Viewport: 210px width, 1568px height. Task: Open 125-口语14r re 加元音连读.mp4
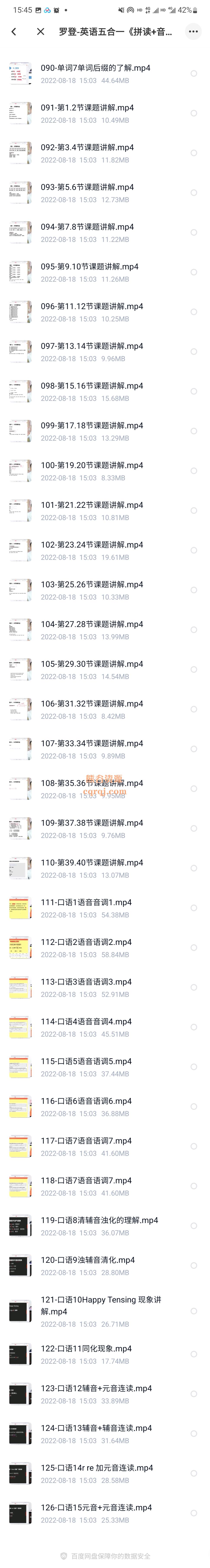pos(97,1468)
